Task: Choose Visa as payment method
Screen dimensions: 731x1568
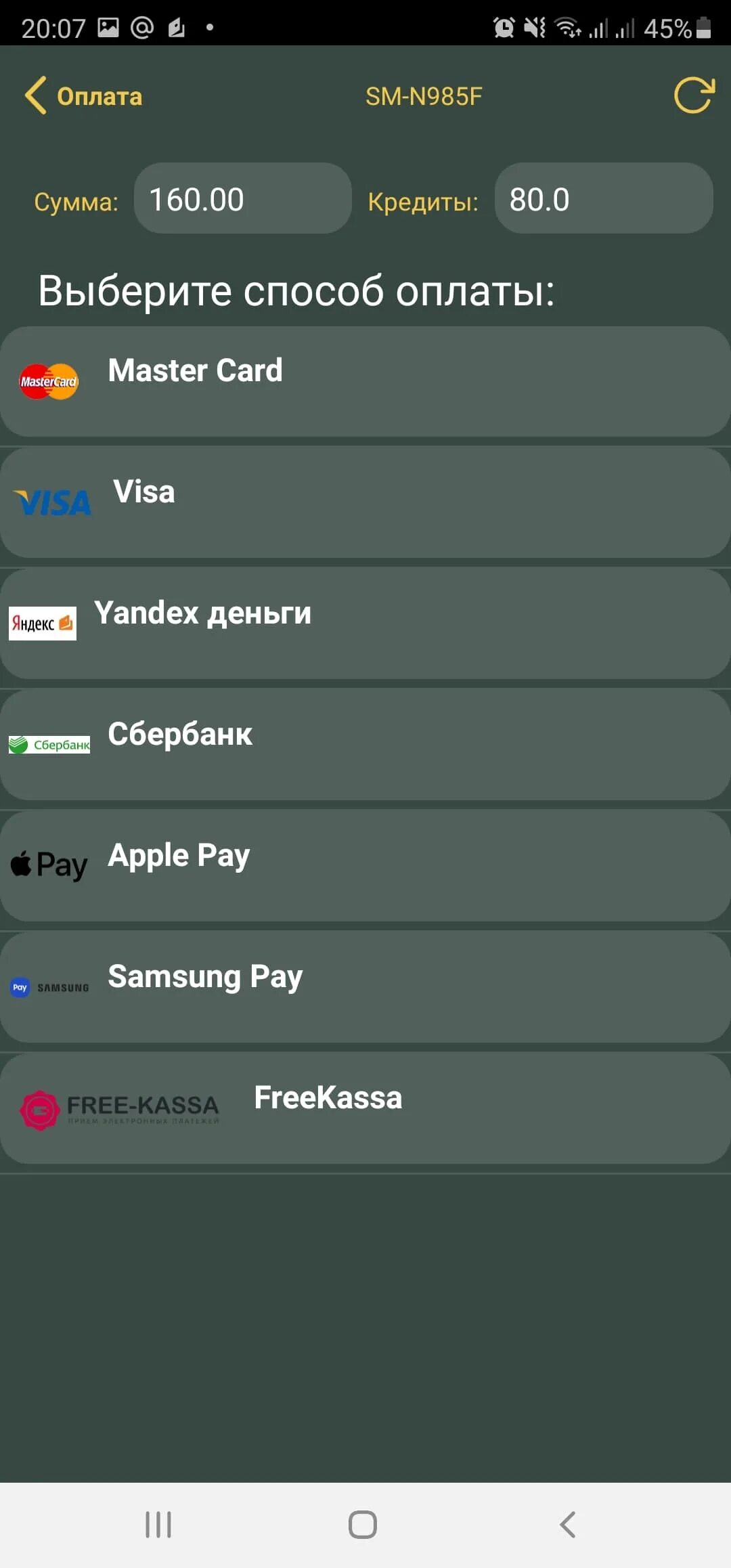Action: [365, 502]
